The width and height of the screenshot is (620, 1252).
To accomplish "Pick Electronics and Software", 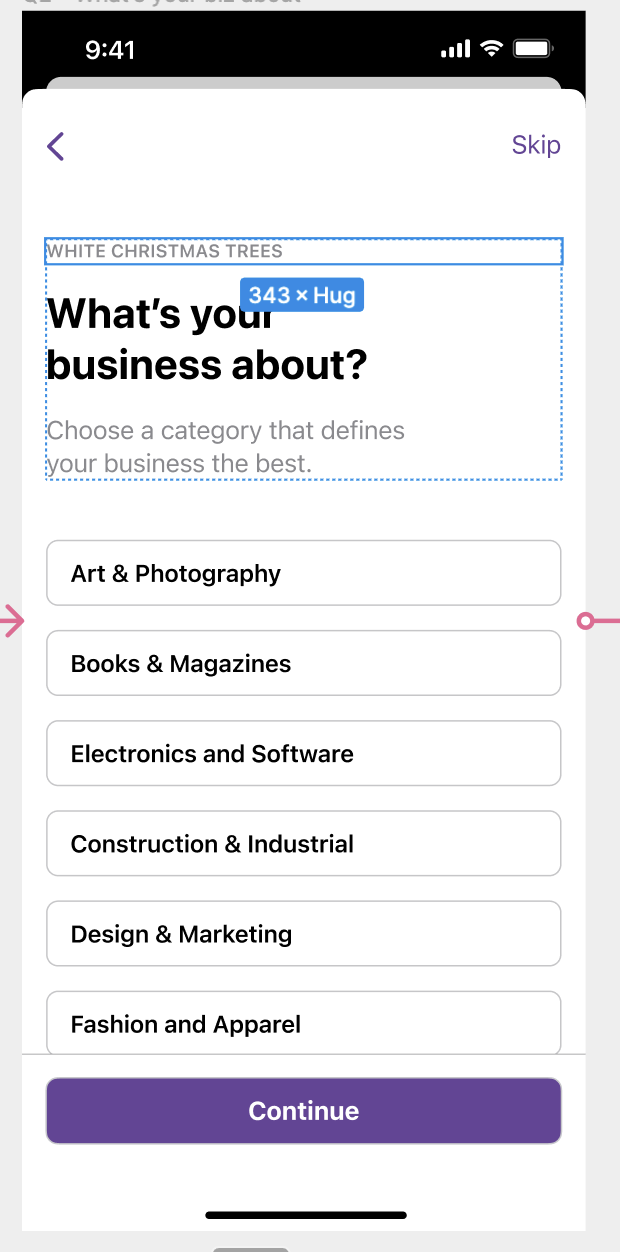I will tap(303, 753).
